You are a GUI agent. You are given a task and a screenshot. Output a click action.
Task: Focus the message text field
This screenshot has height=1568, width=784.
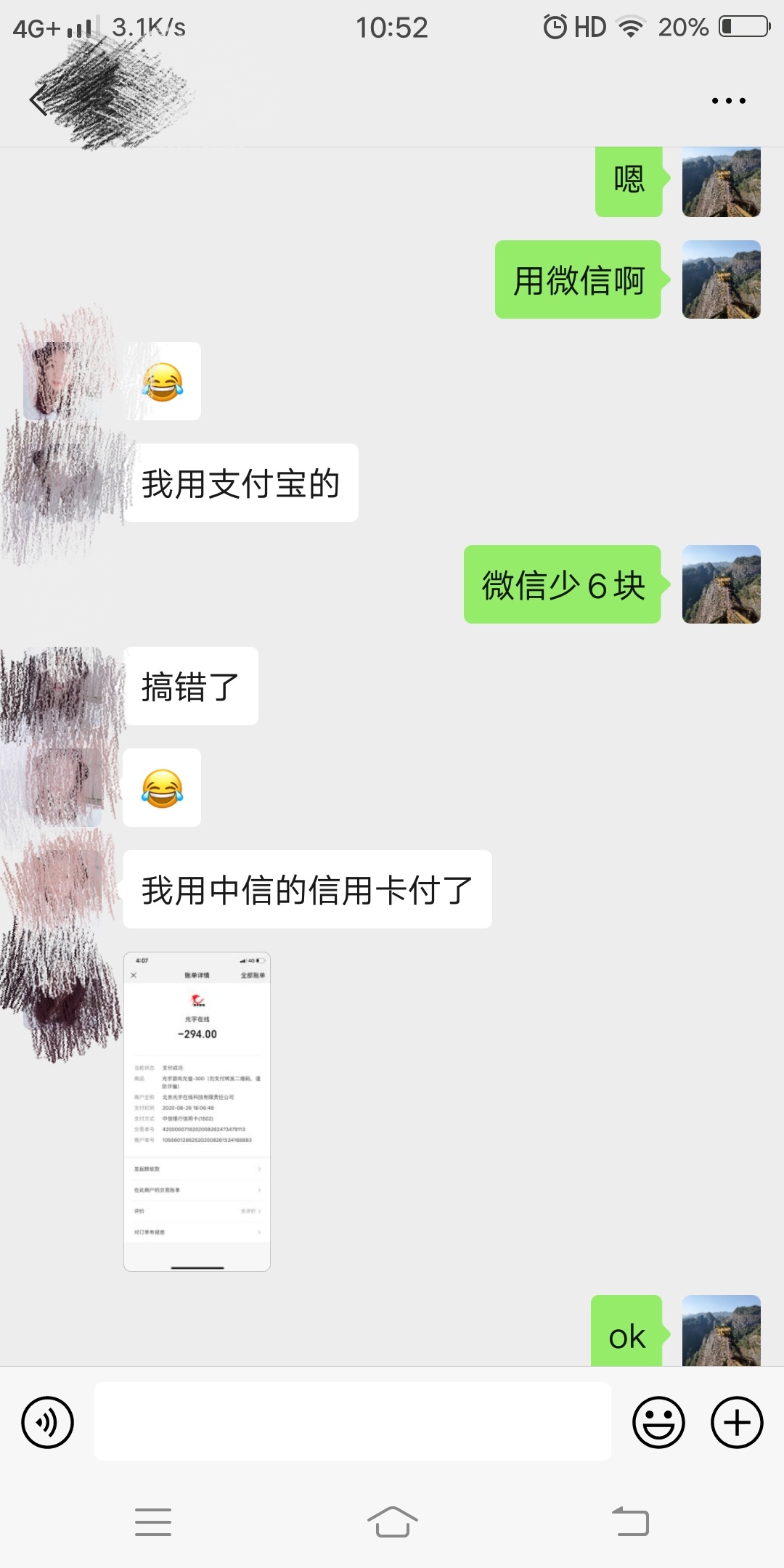(352, 1421)
